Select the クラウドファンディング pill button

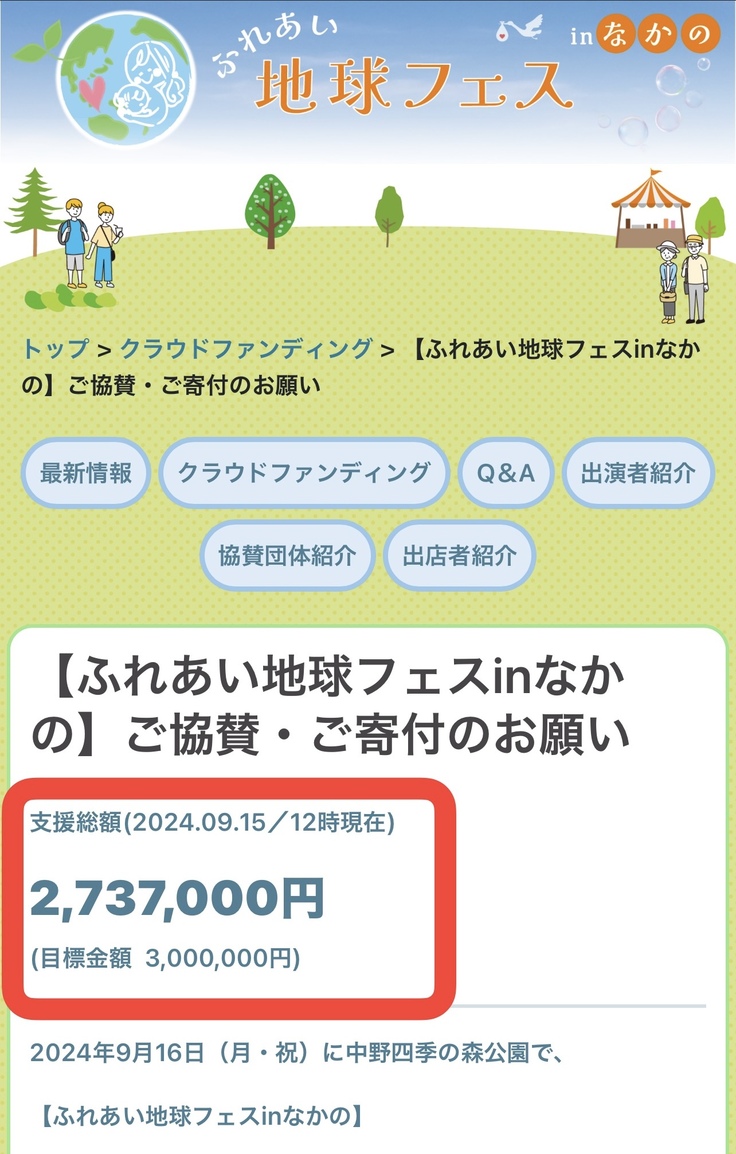pyautogui.click(x=304, y=473)
